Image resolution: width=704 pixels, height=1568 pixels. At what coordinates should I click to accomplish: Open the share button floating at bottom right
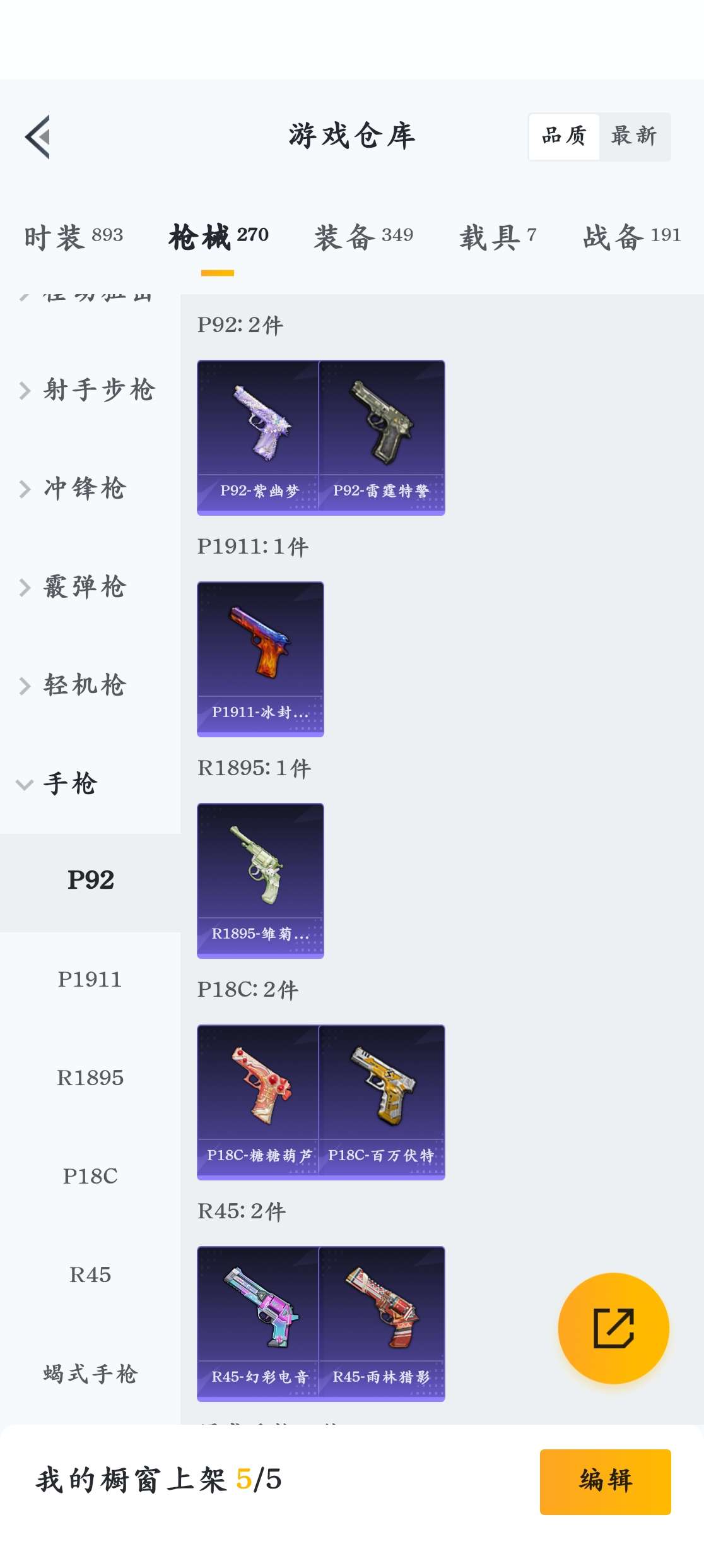613,1328
